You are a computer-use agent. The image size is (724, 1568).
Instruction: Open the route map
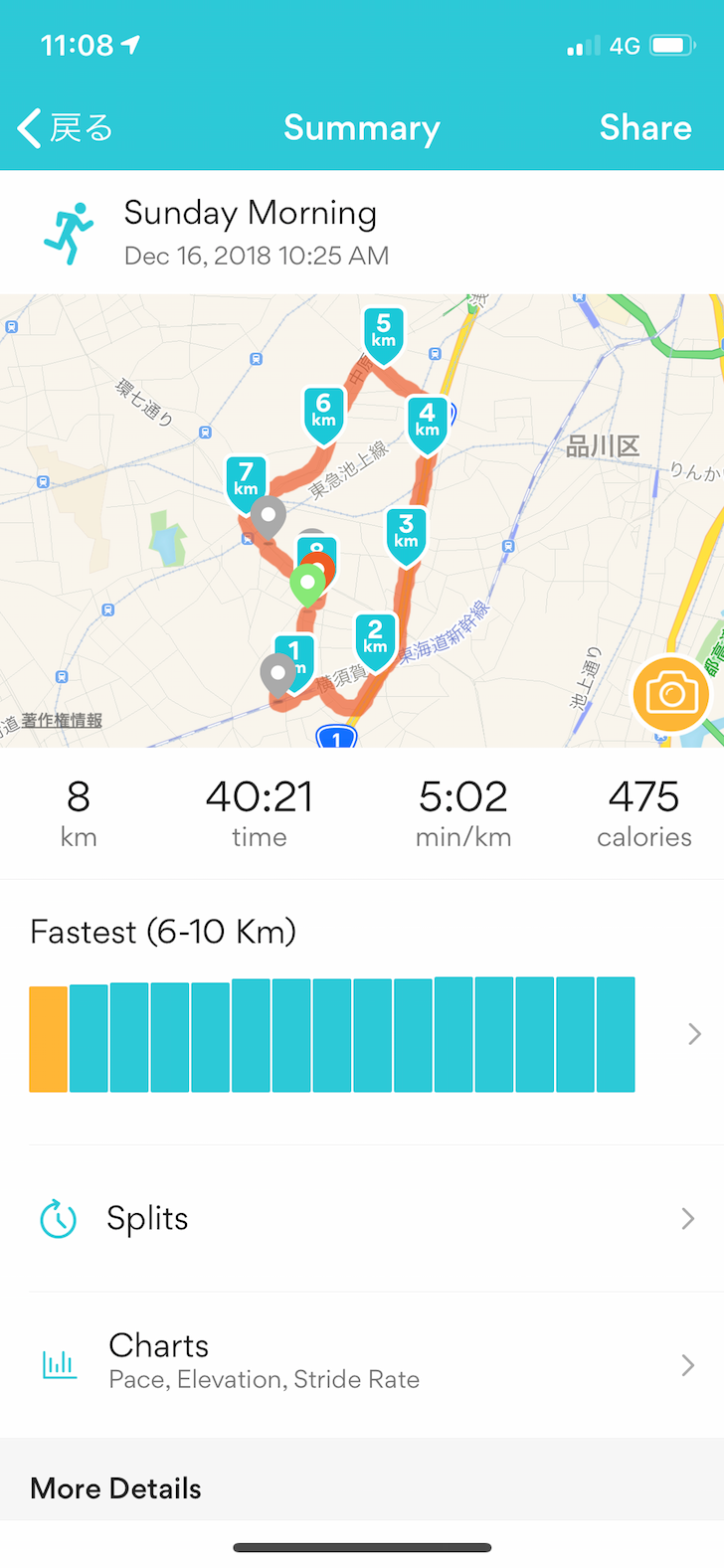(362, 520)
